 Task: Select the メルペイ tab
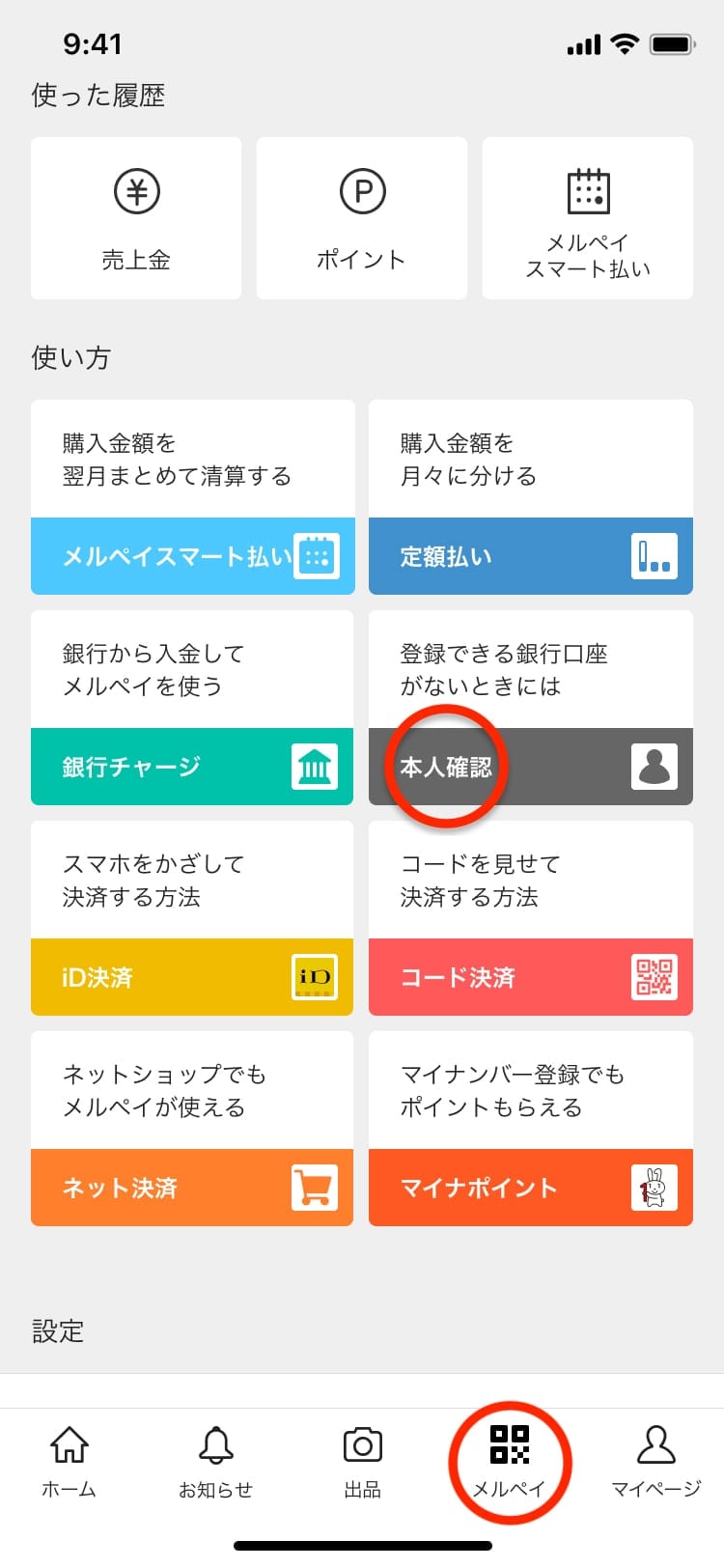(509, 1463)
